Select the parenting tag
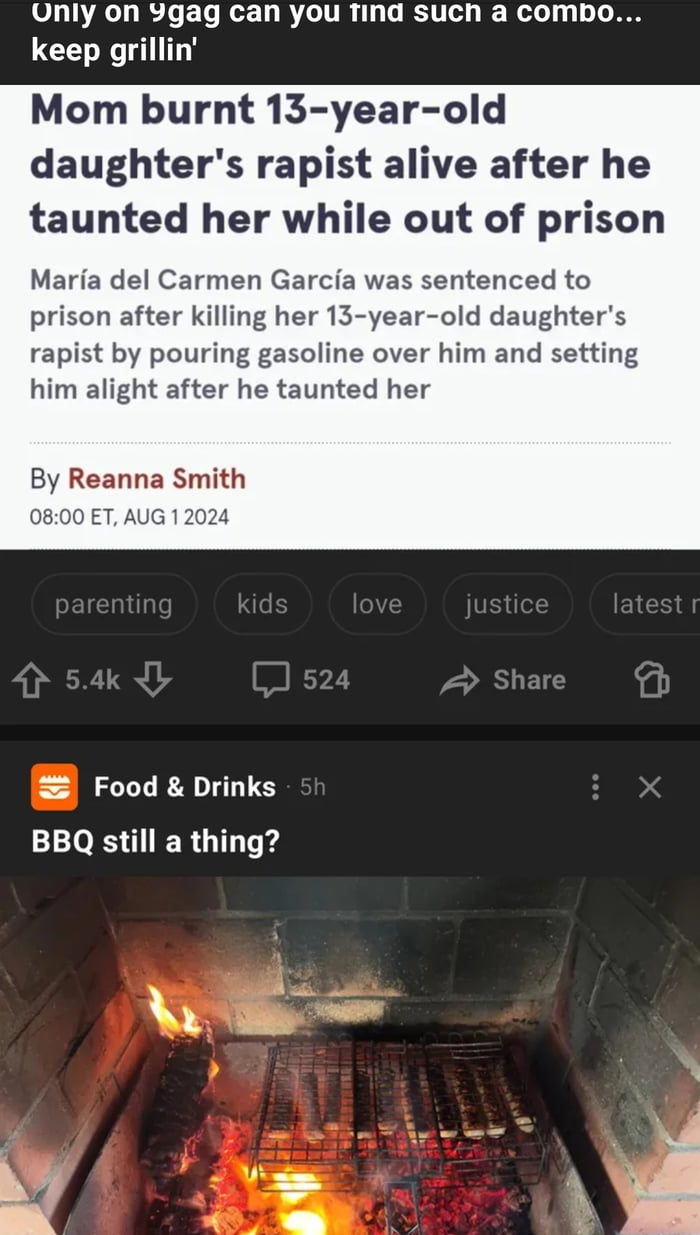 point(113,604)
